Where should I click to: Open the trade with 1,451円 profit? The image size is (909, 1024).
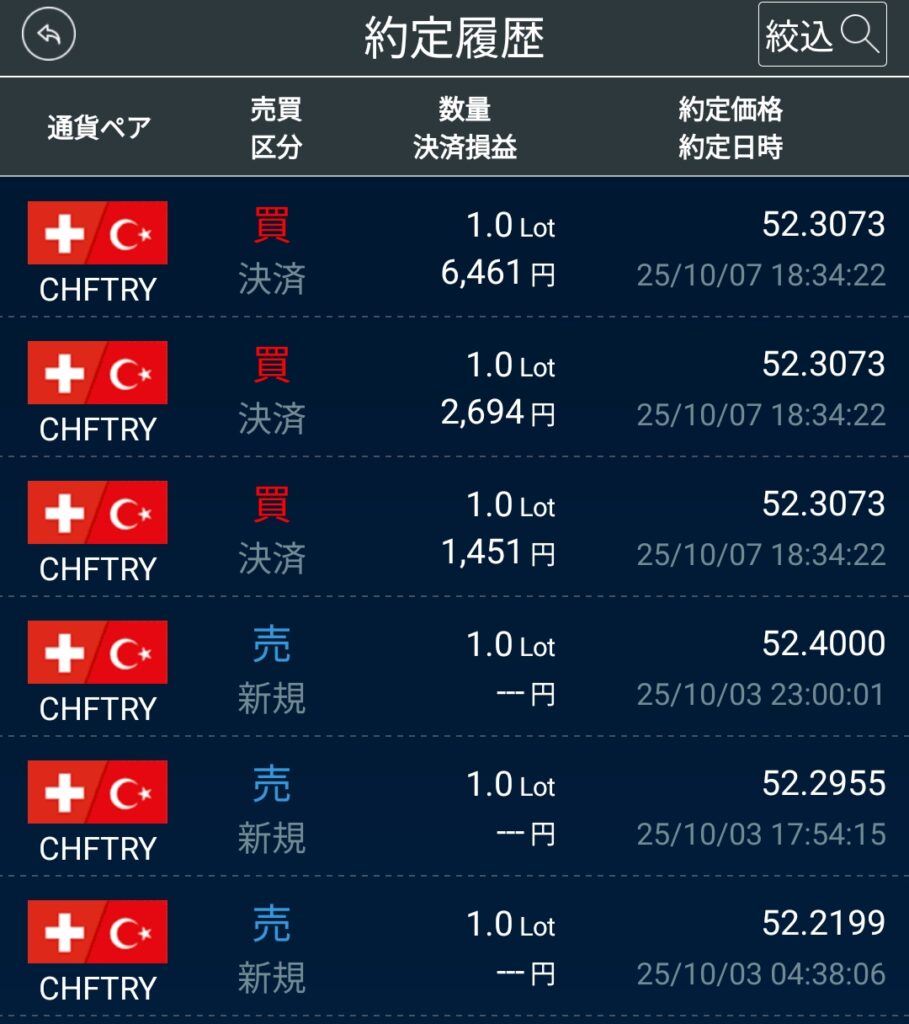pyautogui.click(x=454, y=528)
